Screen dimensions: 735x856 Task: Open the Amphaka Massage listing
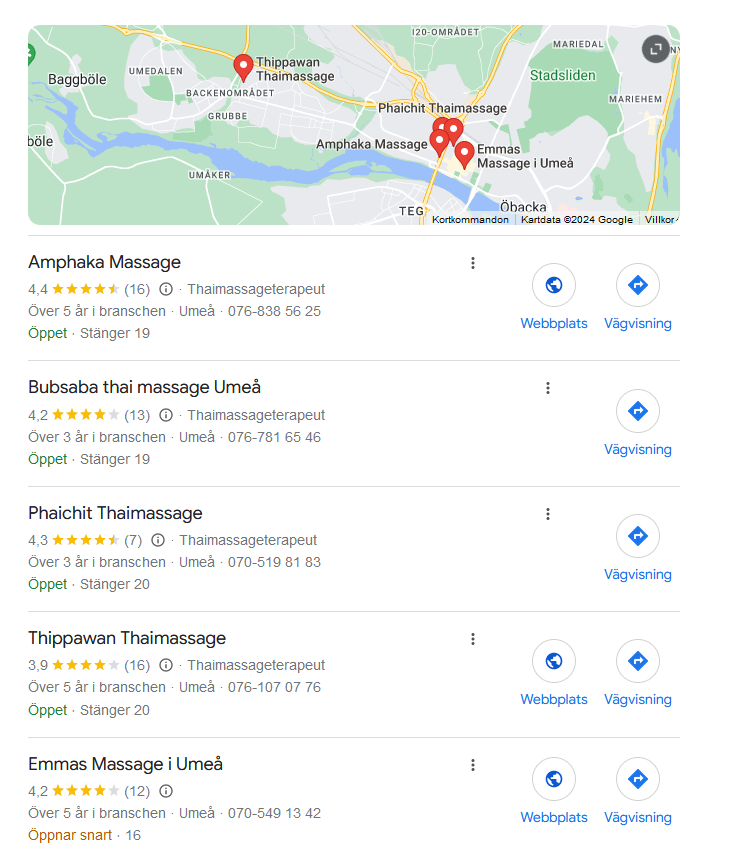coord(105,262)
